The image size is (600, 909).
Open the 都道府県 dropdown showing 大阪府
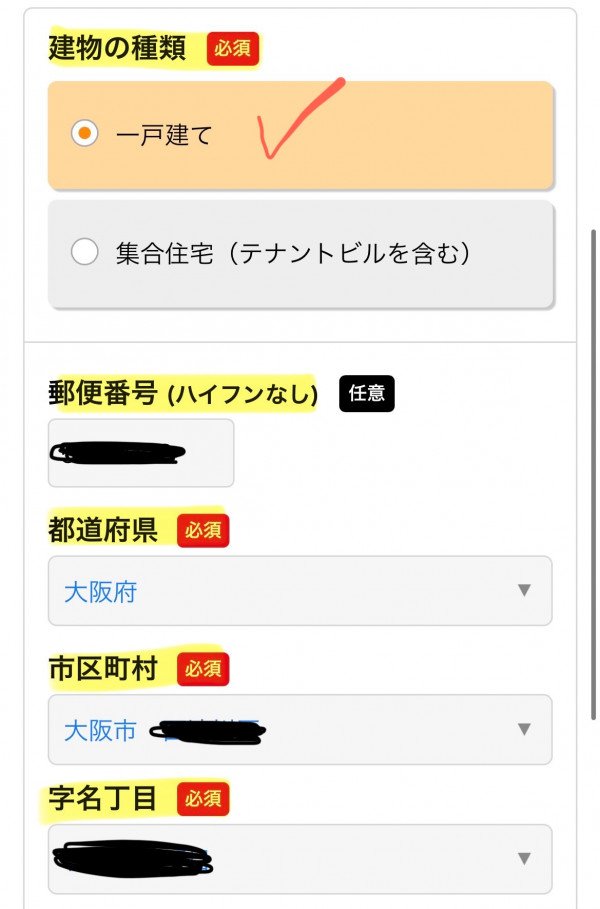coord(300,591)
